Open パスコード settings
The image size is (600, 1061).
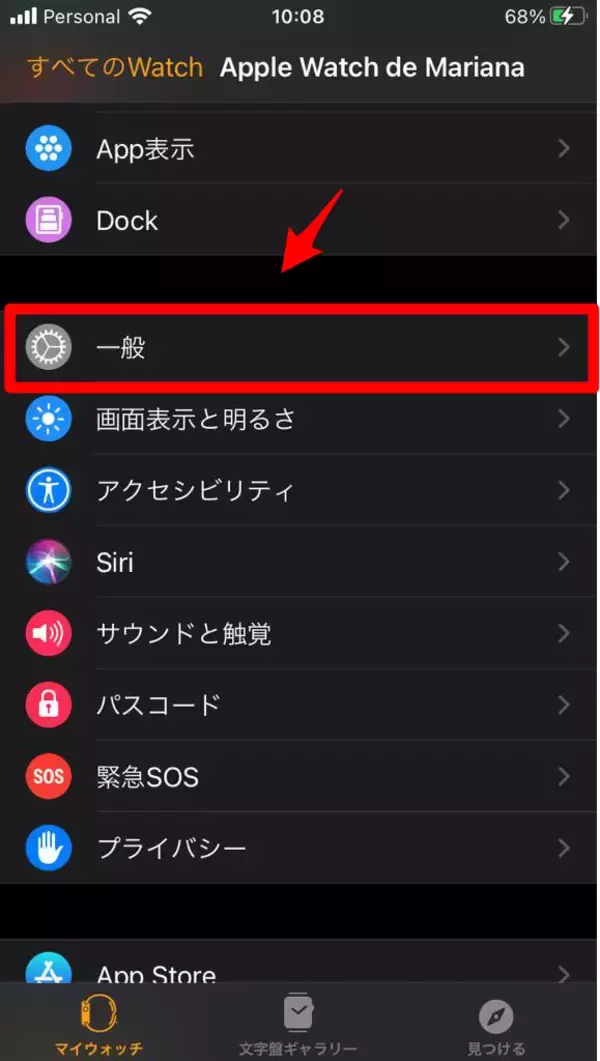coord(300,704)
